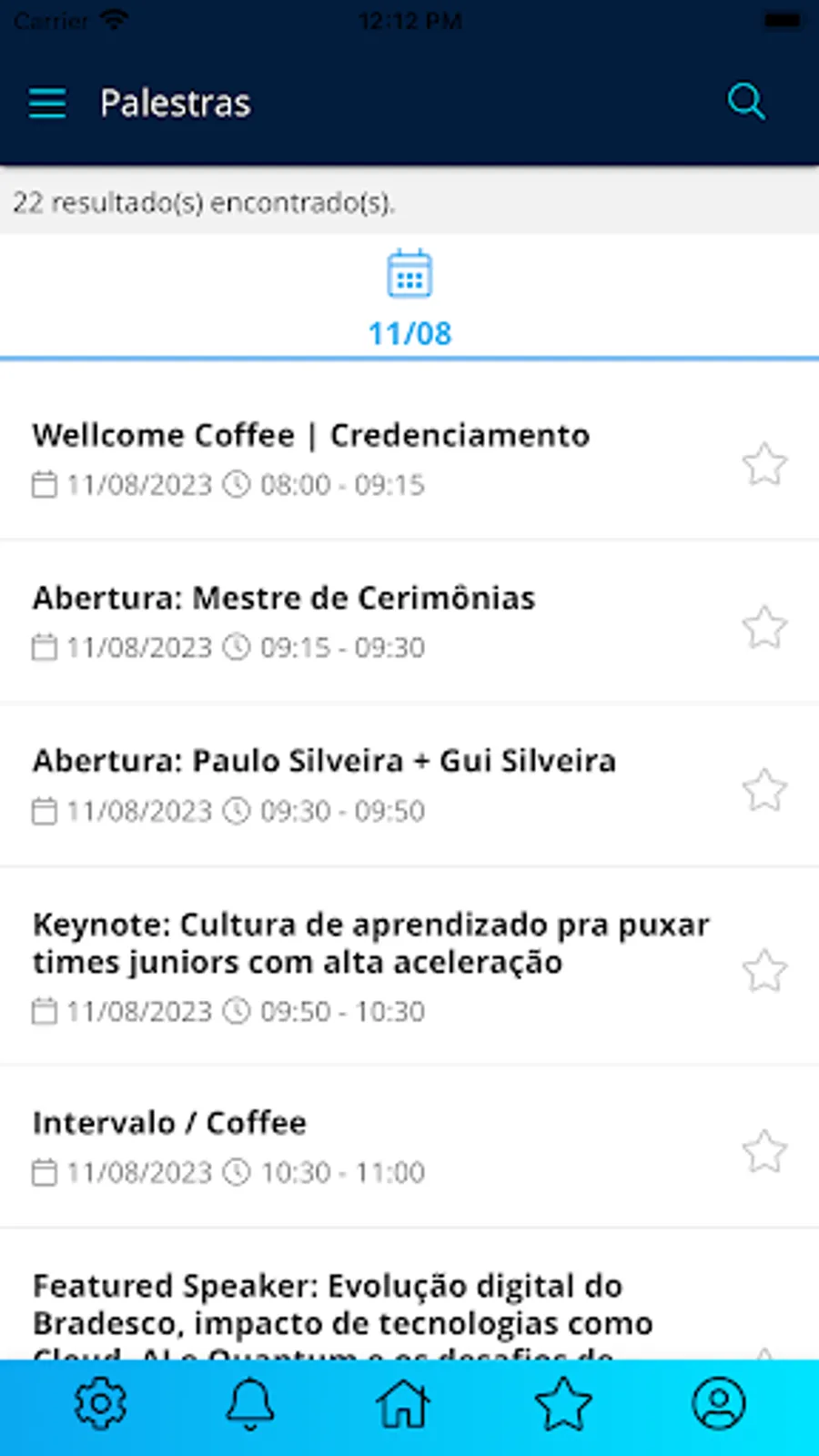Open the user profile tab
This screenshot has width=819, height=1456.
coord(719,1404)
